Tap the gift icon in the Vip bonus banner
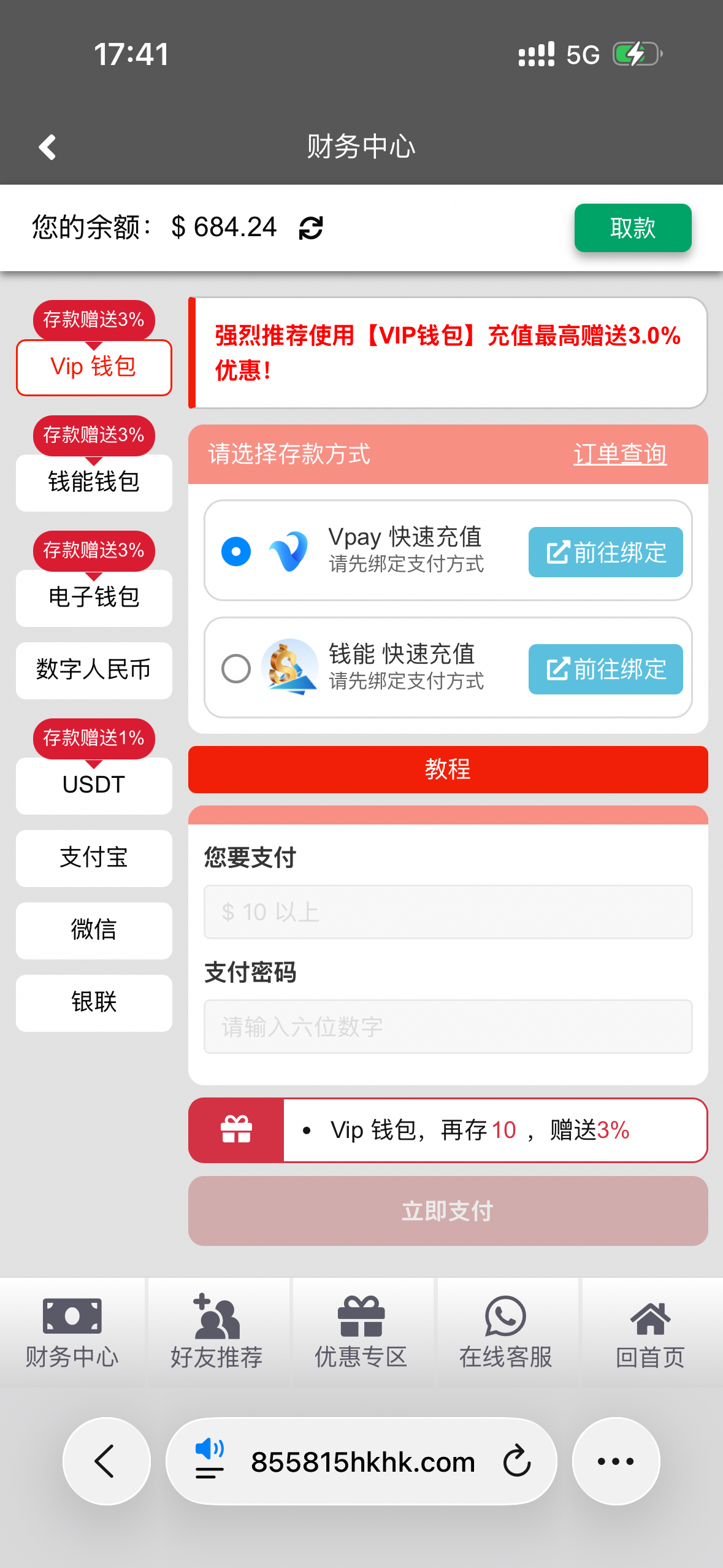The width and height of the screenshot is (723, 1568). (x=236, y=1131)
